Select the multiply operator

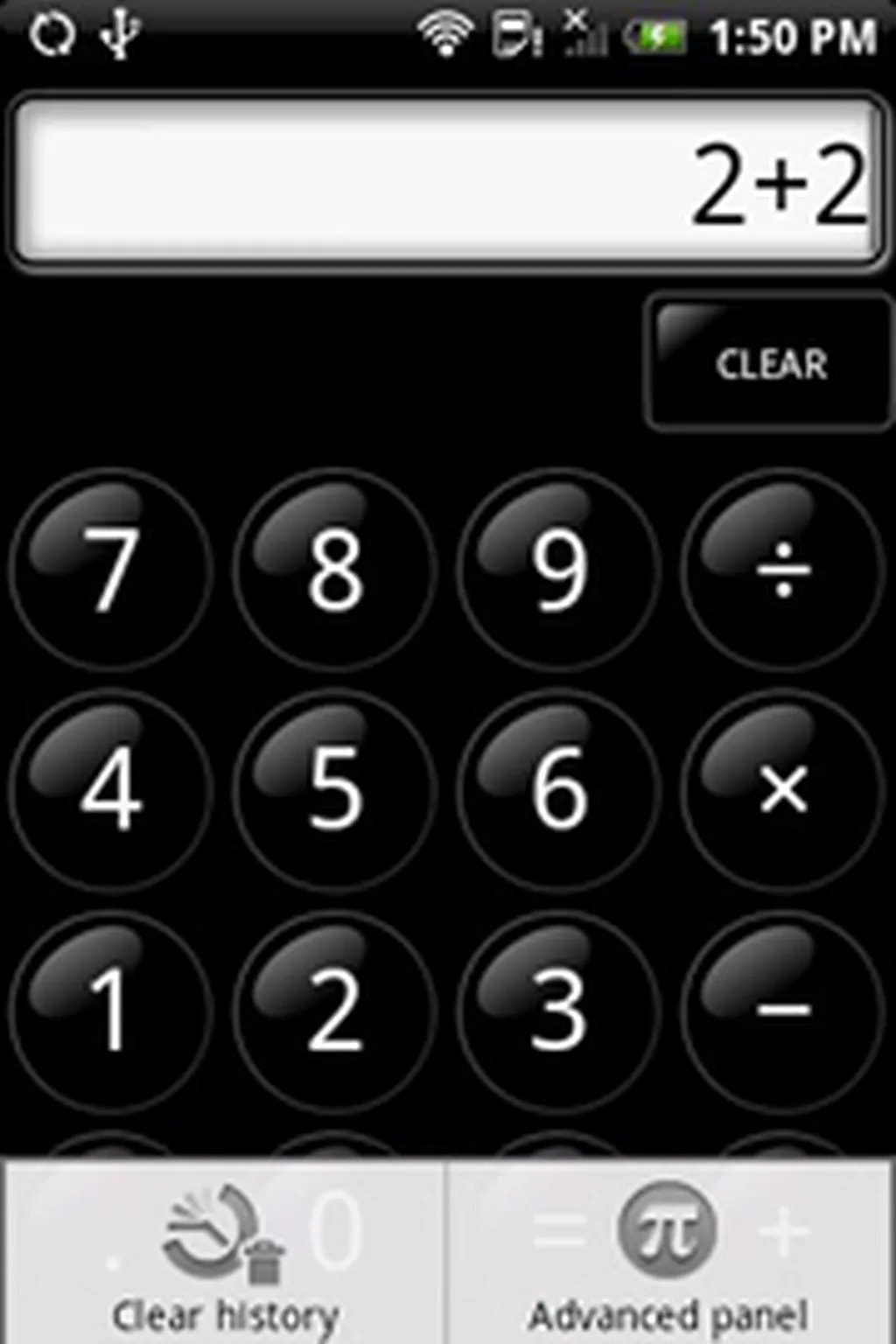tap(782, 789)
